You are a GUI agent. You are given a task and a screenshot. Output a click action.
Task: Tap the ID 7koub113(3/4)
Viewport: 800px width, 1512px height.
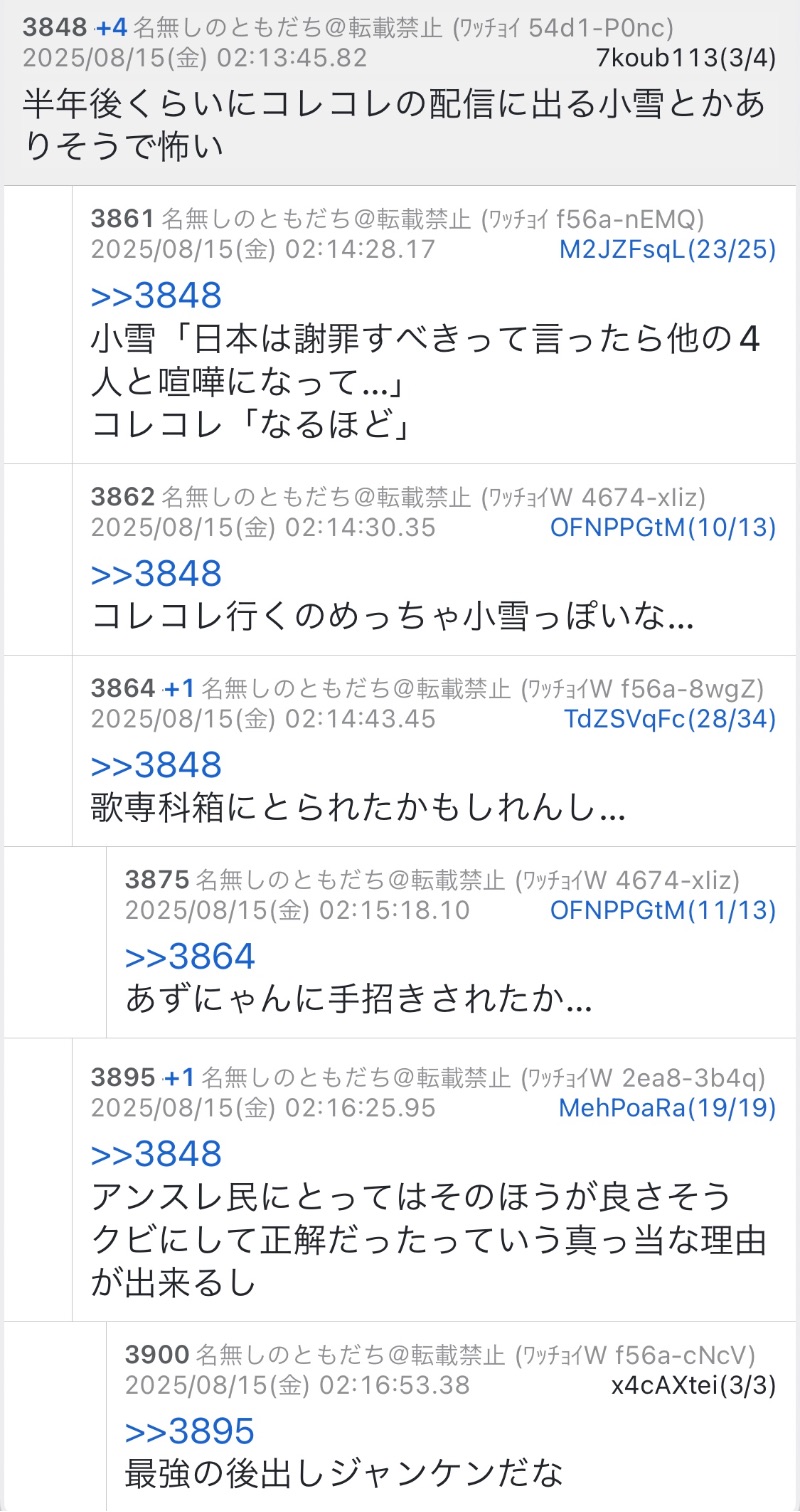[x=685, y=57]
